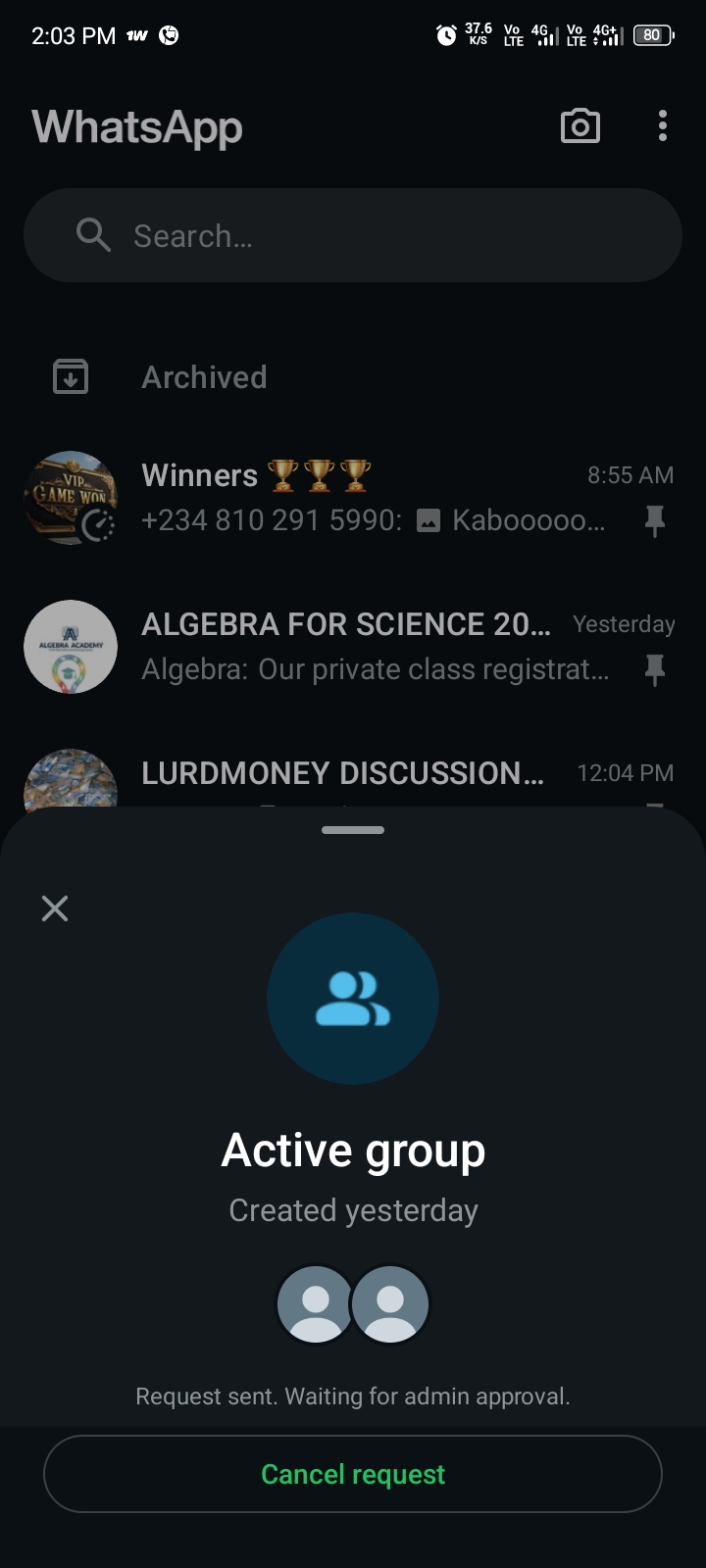The image size is (706, 1568).
Task: Cancel the group join request
Action: tap(353, 1474)
